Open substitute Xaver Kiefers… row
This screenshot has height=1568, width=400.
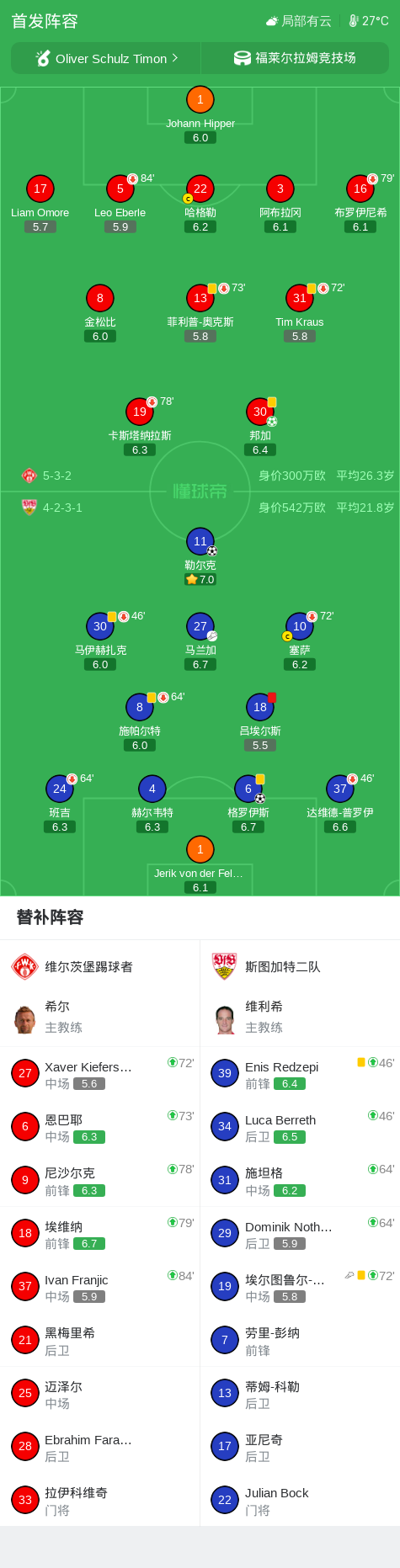pos(100,1074)
